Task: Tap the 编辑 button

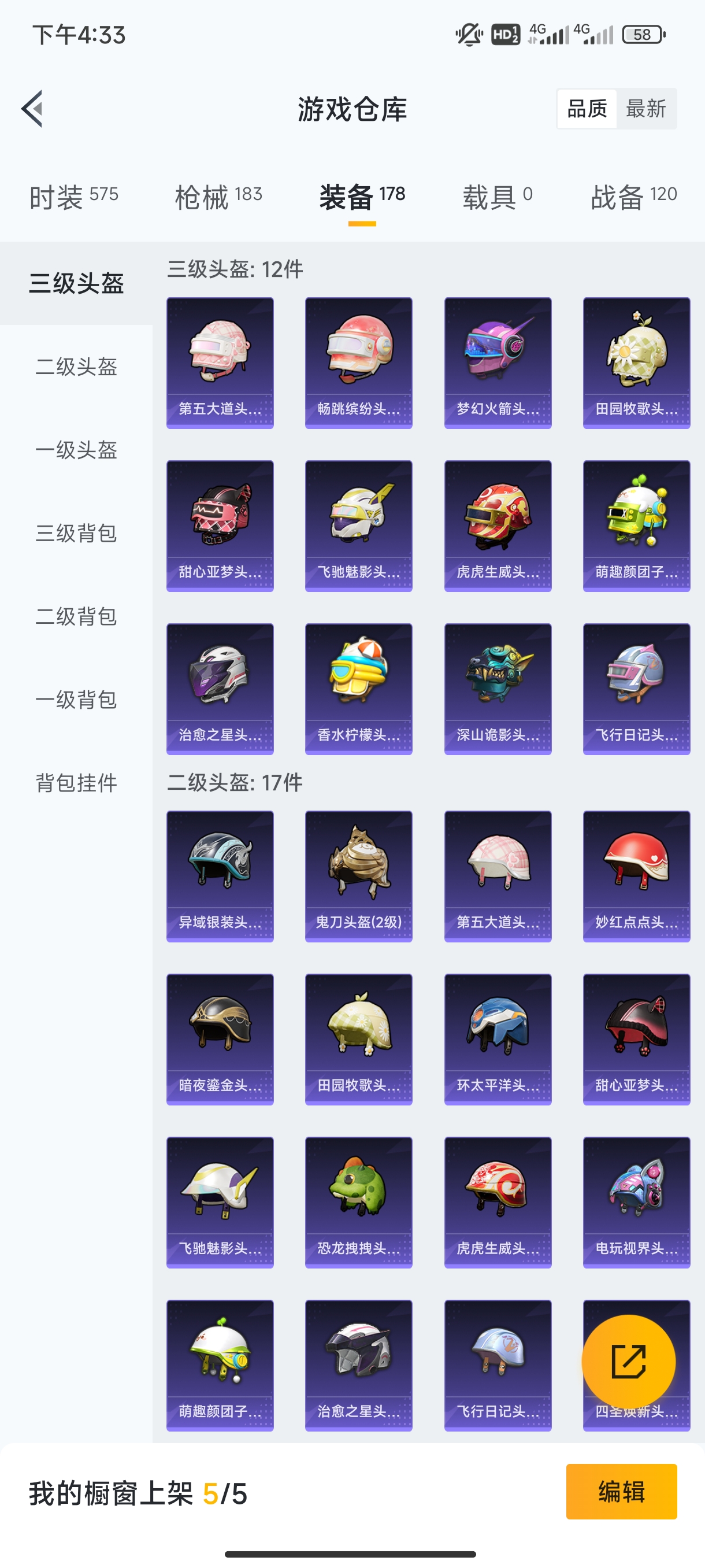Action: coord(621,1491)
